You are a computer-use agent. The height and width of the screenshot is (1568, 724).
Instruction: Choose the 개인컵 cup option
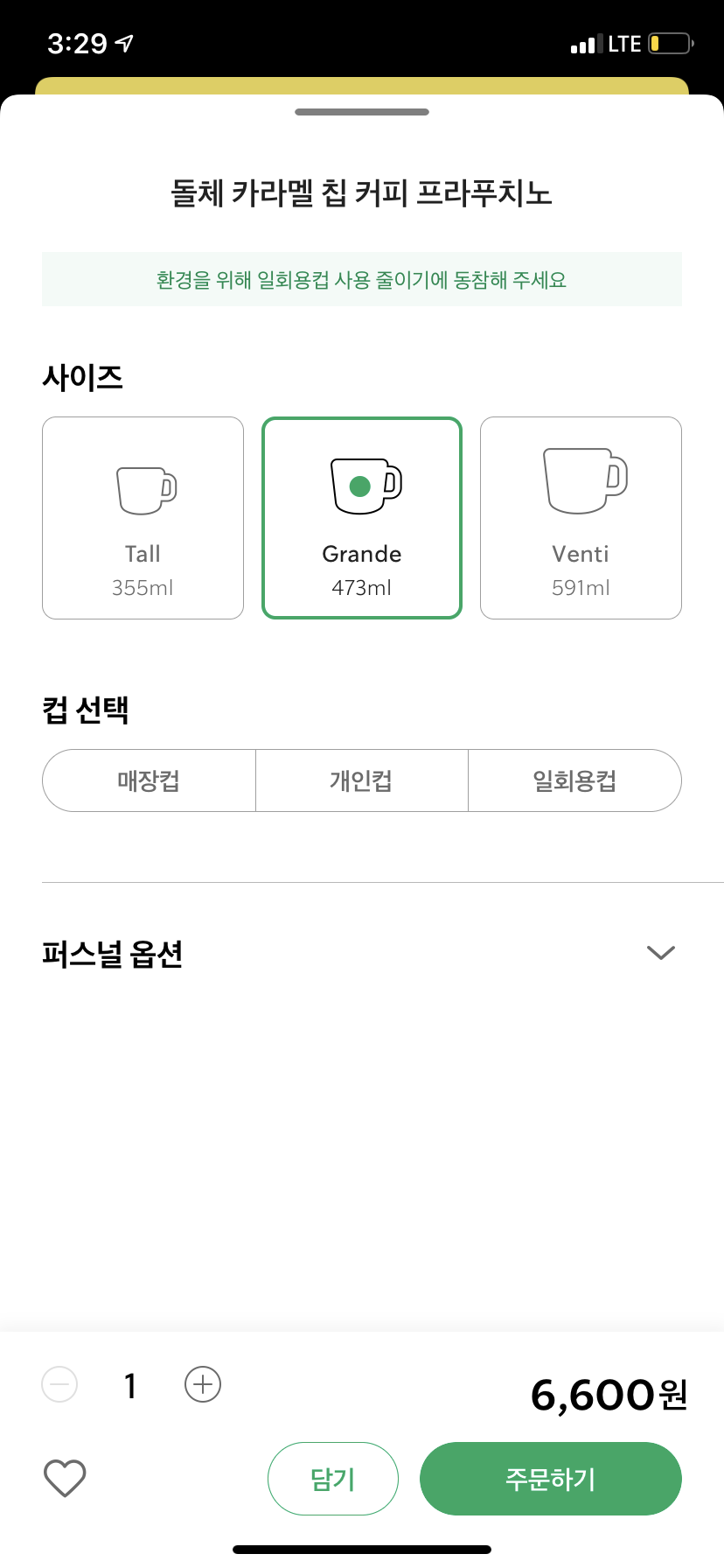pyautogui.click(x=362, y=780)
